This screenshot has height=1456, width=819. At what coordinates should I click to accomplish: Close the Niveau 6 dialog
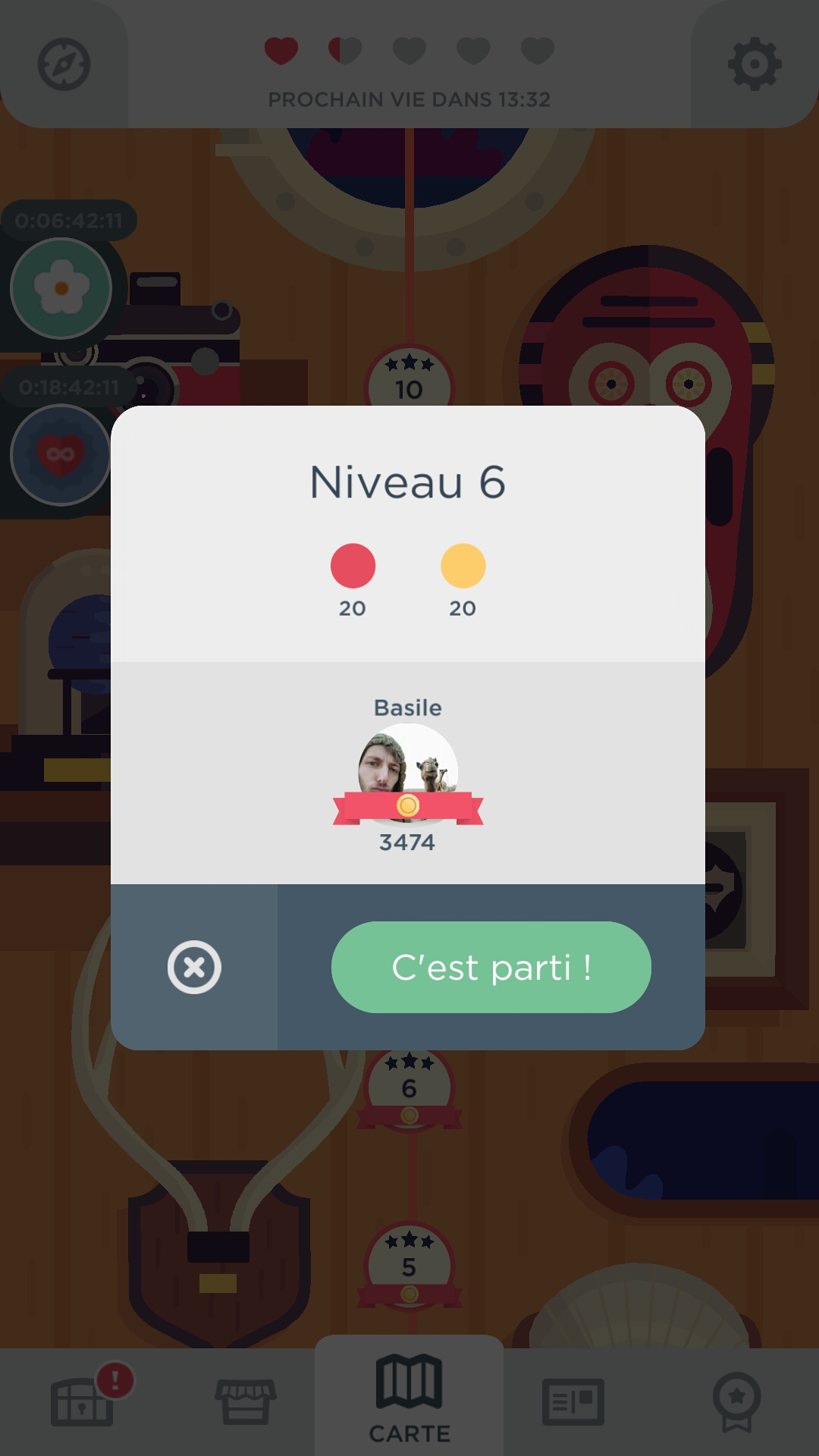click(194, 967)
